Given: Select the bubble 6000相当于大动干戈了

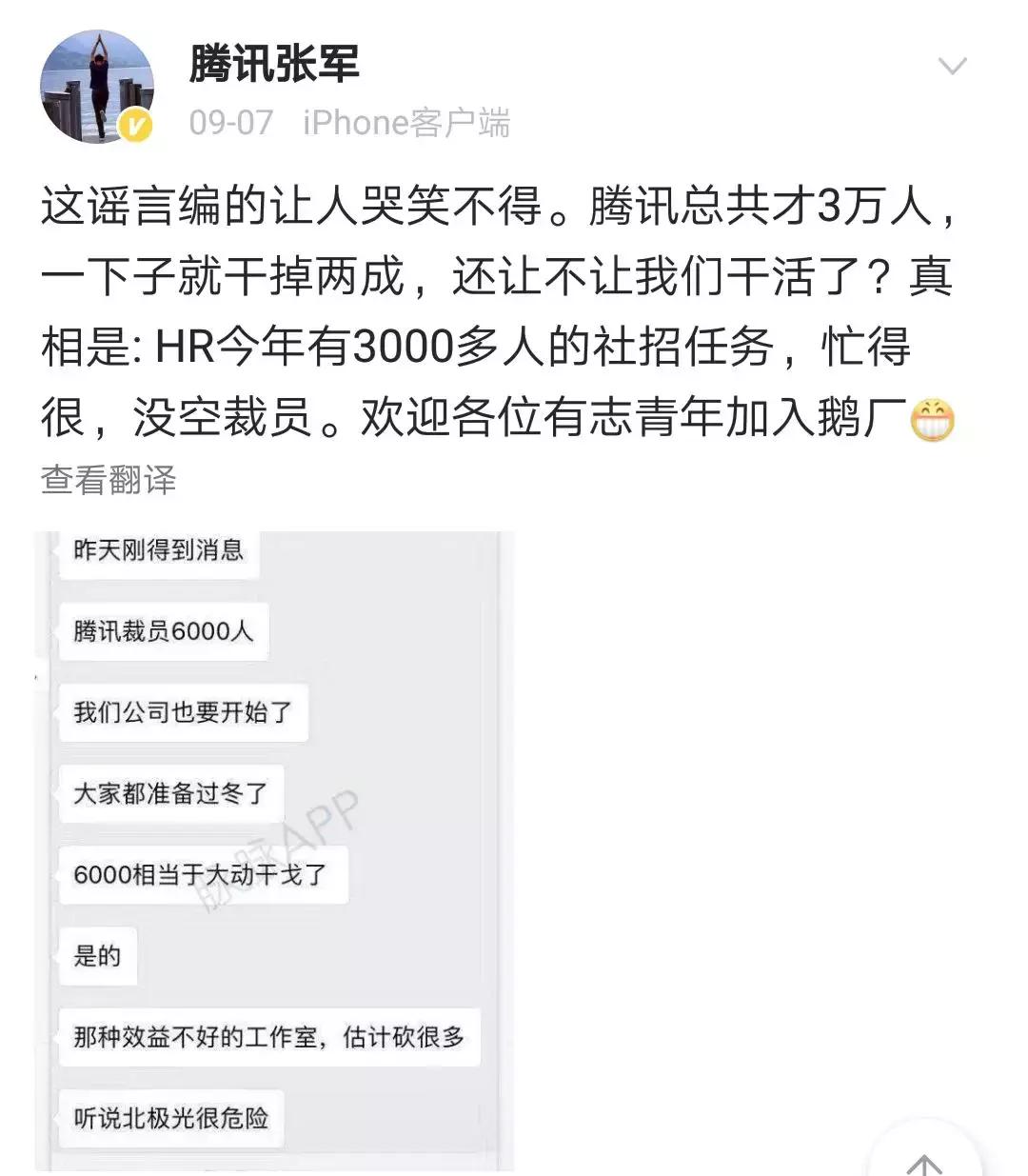Looking at the screenshot, I should point(203,874).
